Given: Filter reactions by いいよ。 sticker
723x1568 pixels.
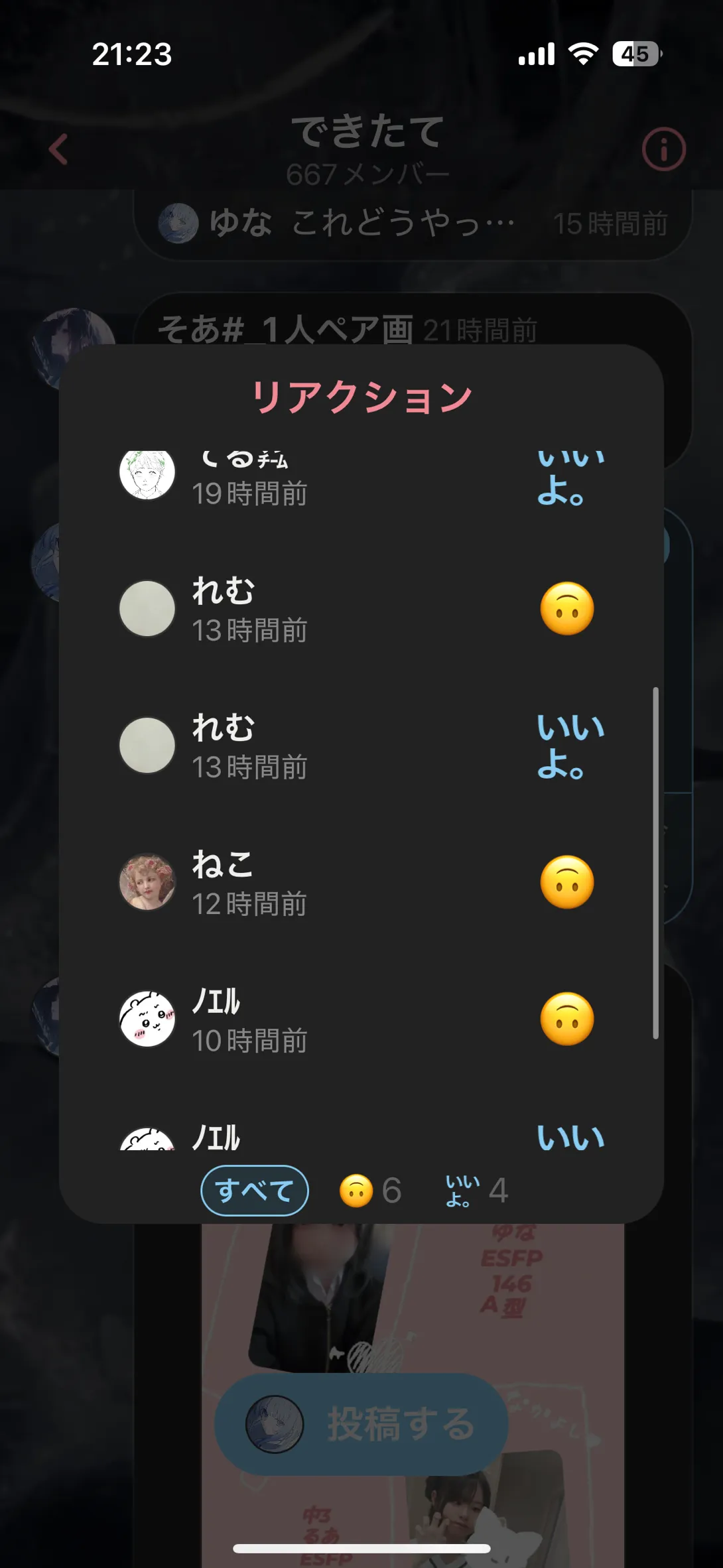Looking at the screenshot, I should click(476, 1191).
